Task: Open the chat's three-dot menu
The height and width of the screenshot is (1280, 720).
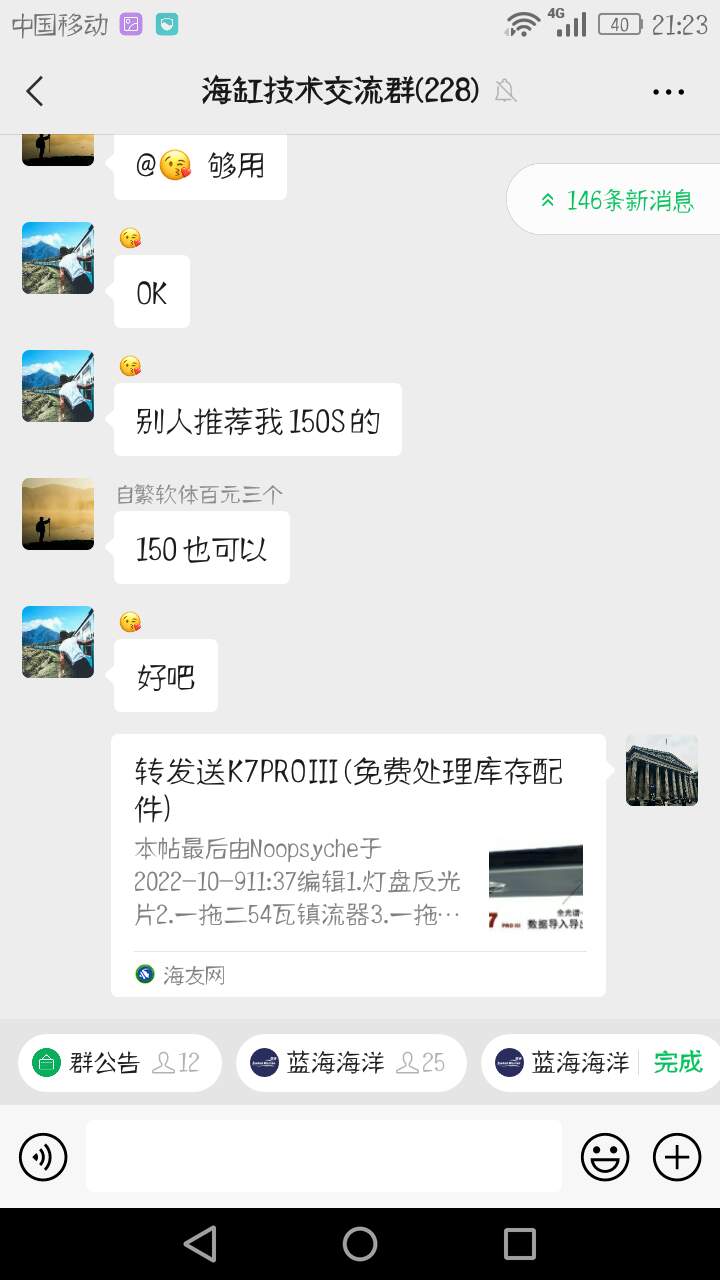Action: (x=668, y=91)
